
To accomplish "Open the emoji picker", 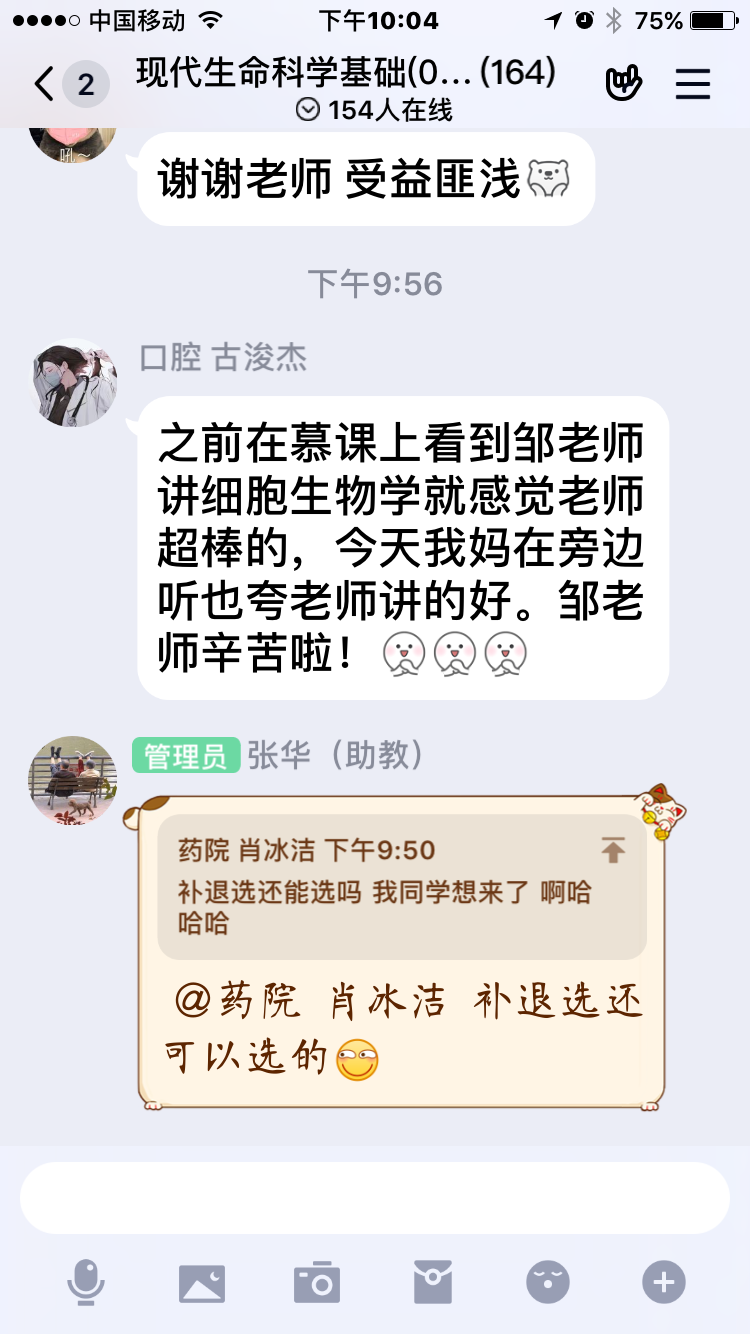I will (548, 1282).
